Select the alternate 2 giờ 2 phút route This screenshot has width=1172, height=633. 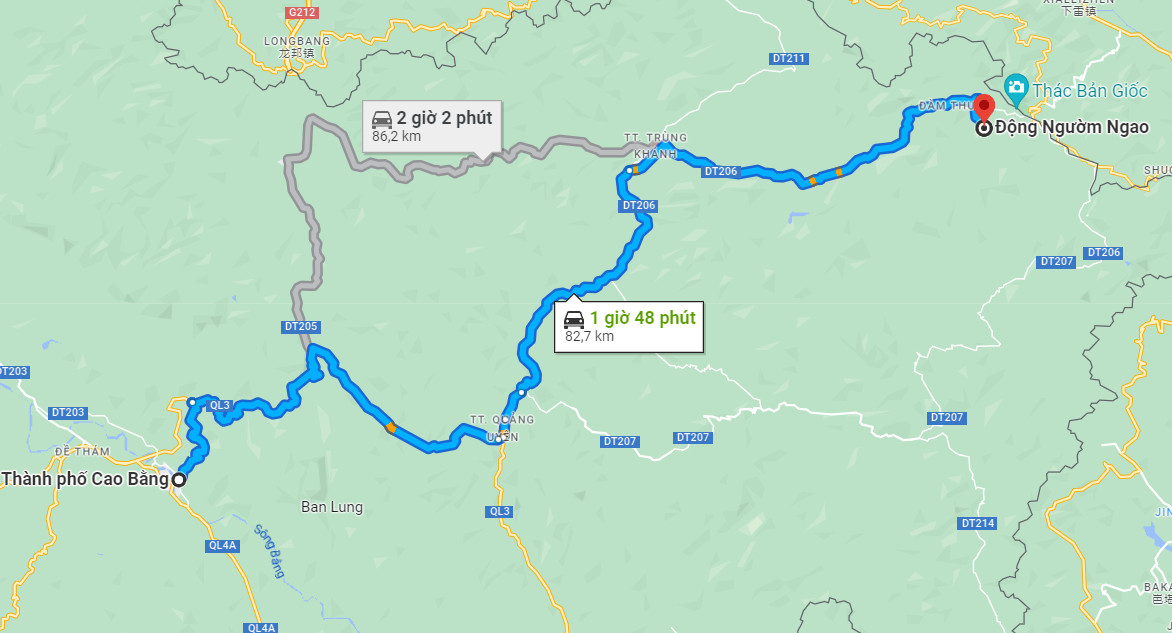point(431,126)
